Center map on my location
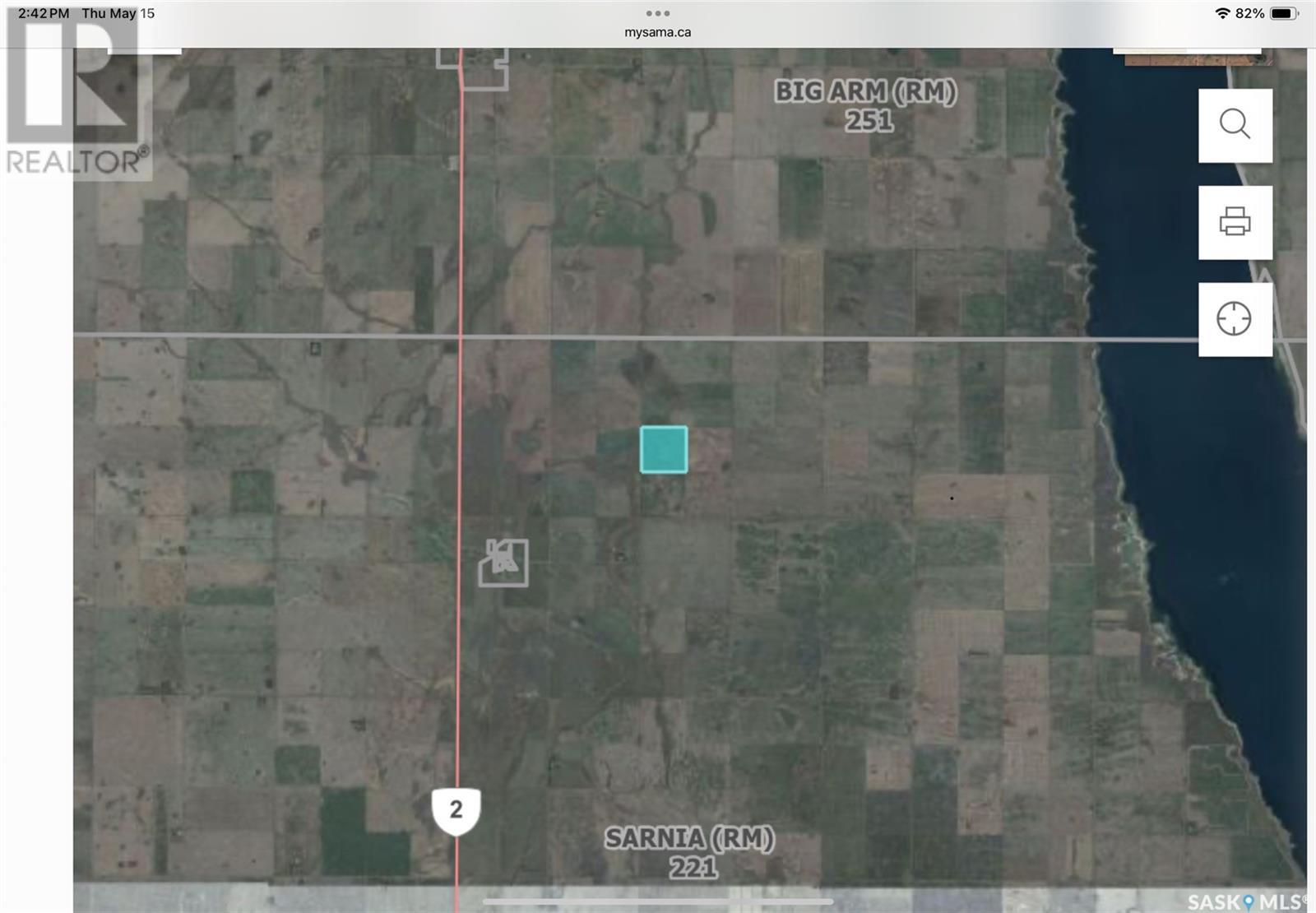Image resolution: width=1316 pixels, height=913 pixels. point(1235,319)
